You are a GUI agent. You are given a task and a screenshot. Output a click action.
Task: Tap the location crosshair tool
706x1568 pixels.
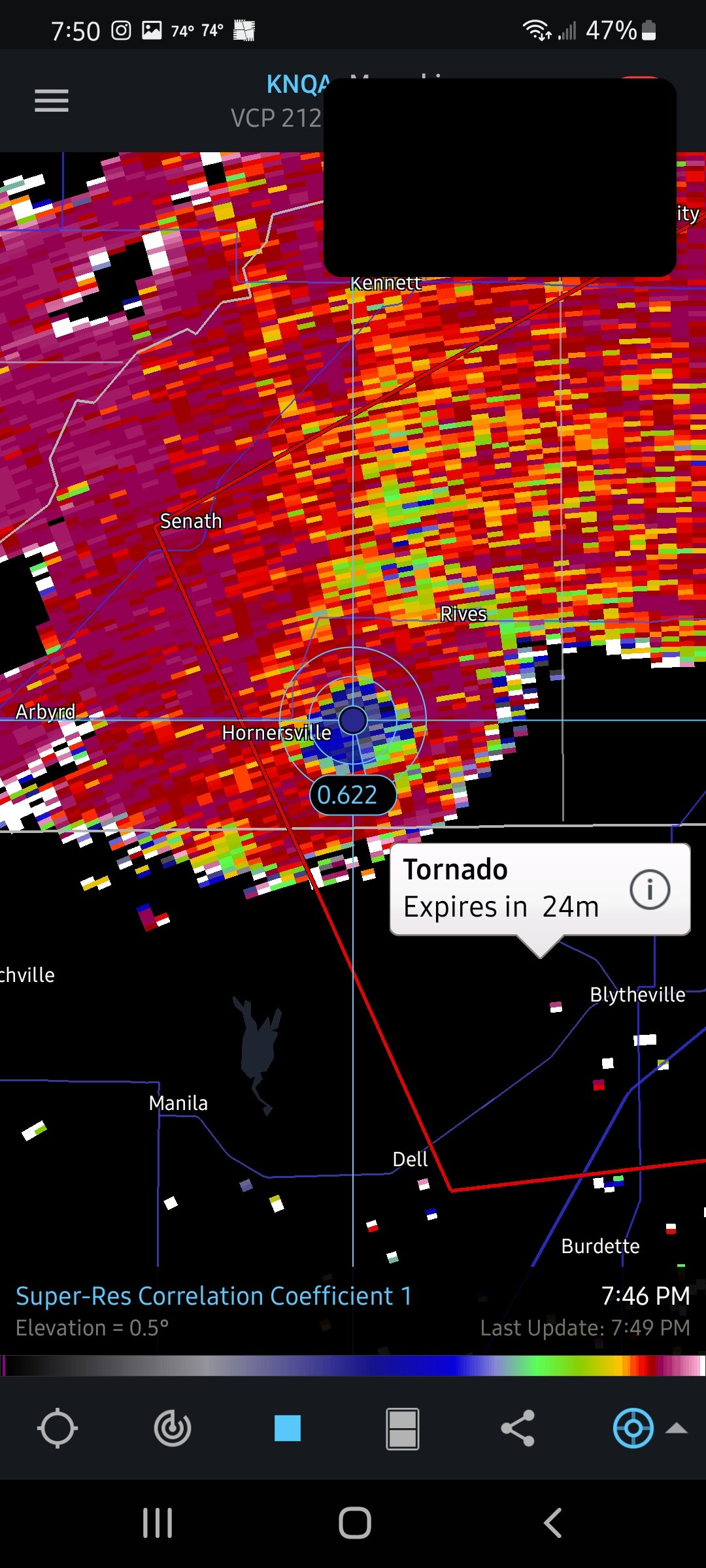click(58, 1429)
